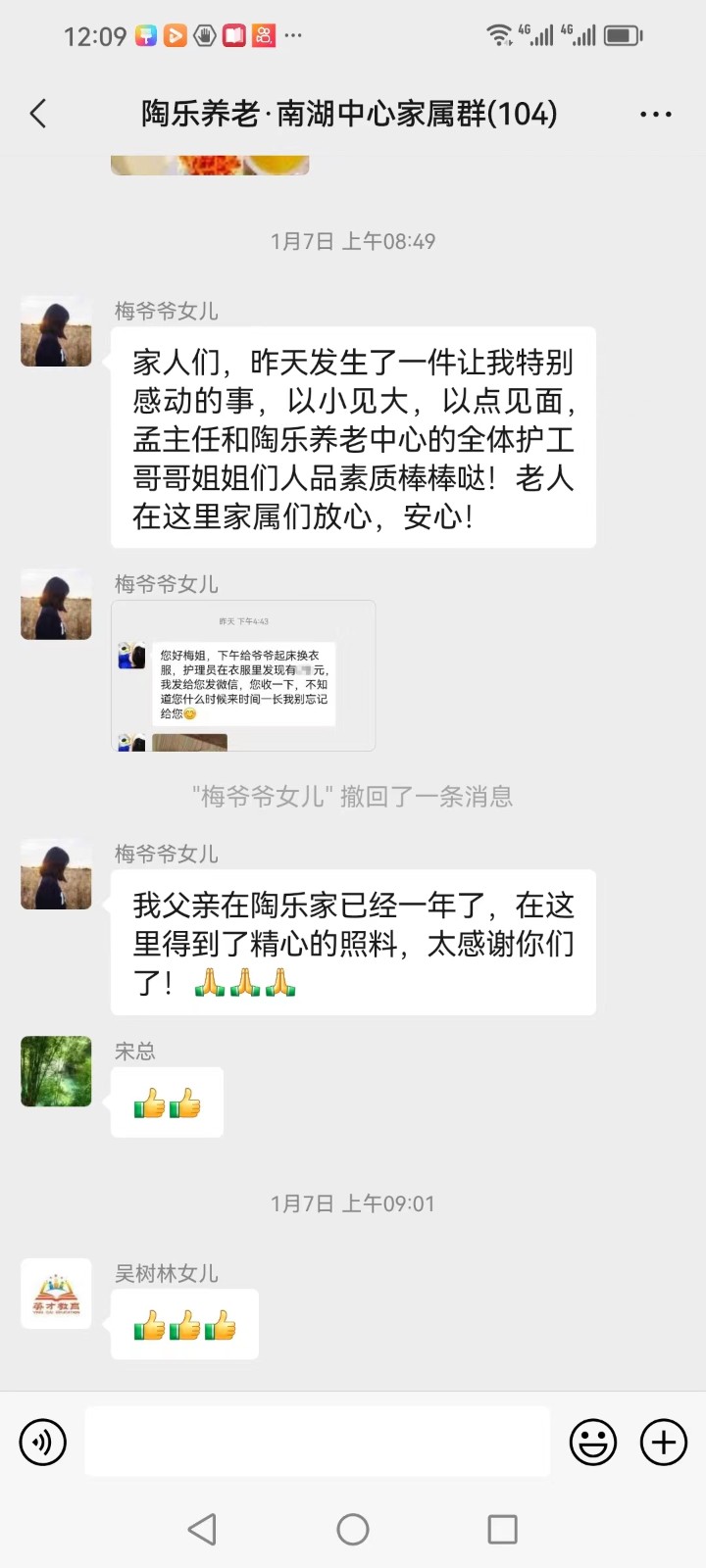Tap the group title 陶乐养老·南湖中心家属群
The width and height of the screenshot is (706, 1568).
pos(347,114)
